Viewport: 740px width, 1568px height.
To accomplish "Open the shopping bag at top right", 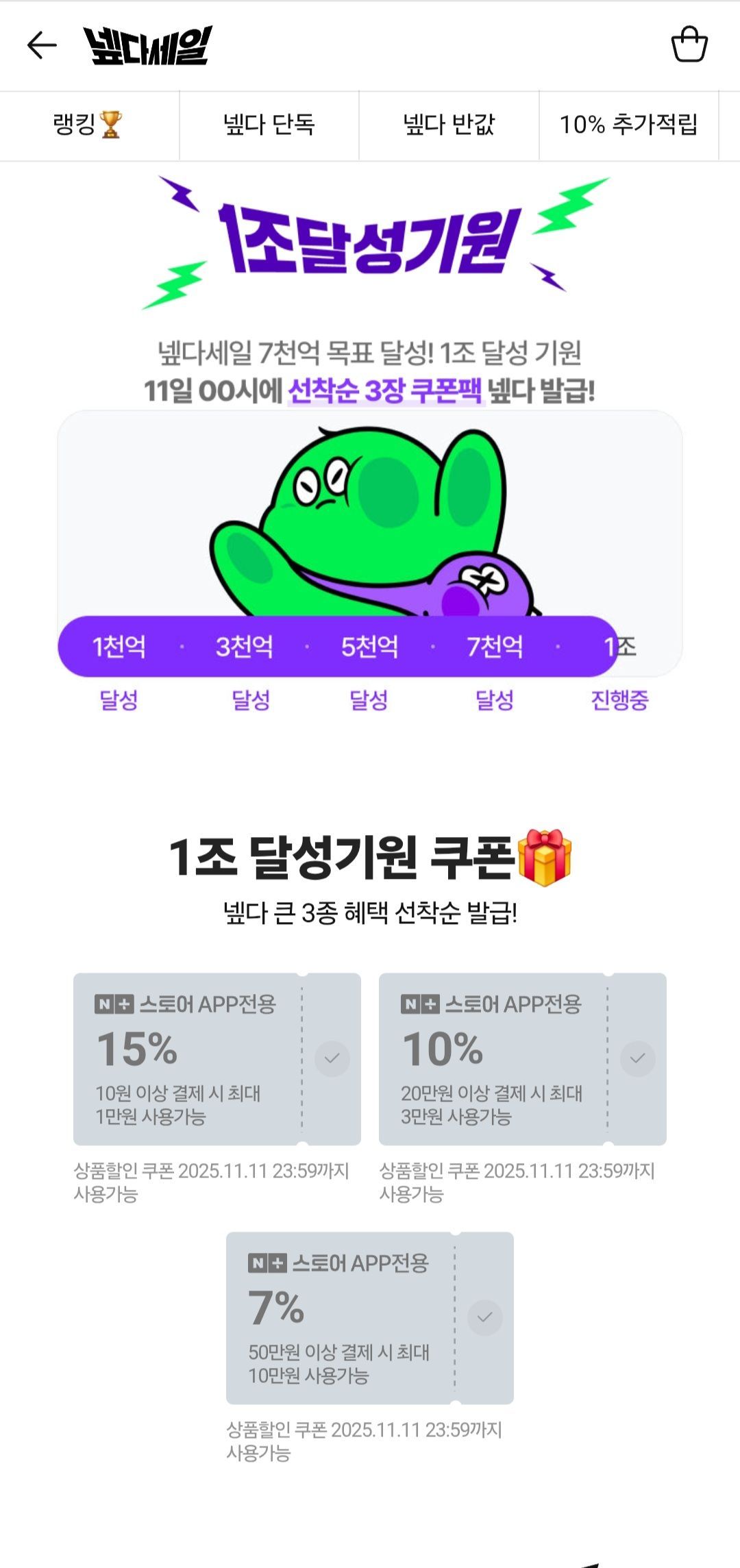I will tap(689, 43).
